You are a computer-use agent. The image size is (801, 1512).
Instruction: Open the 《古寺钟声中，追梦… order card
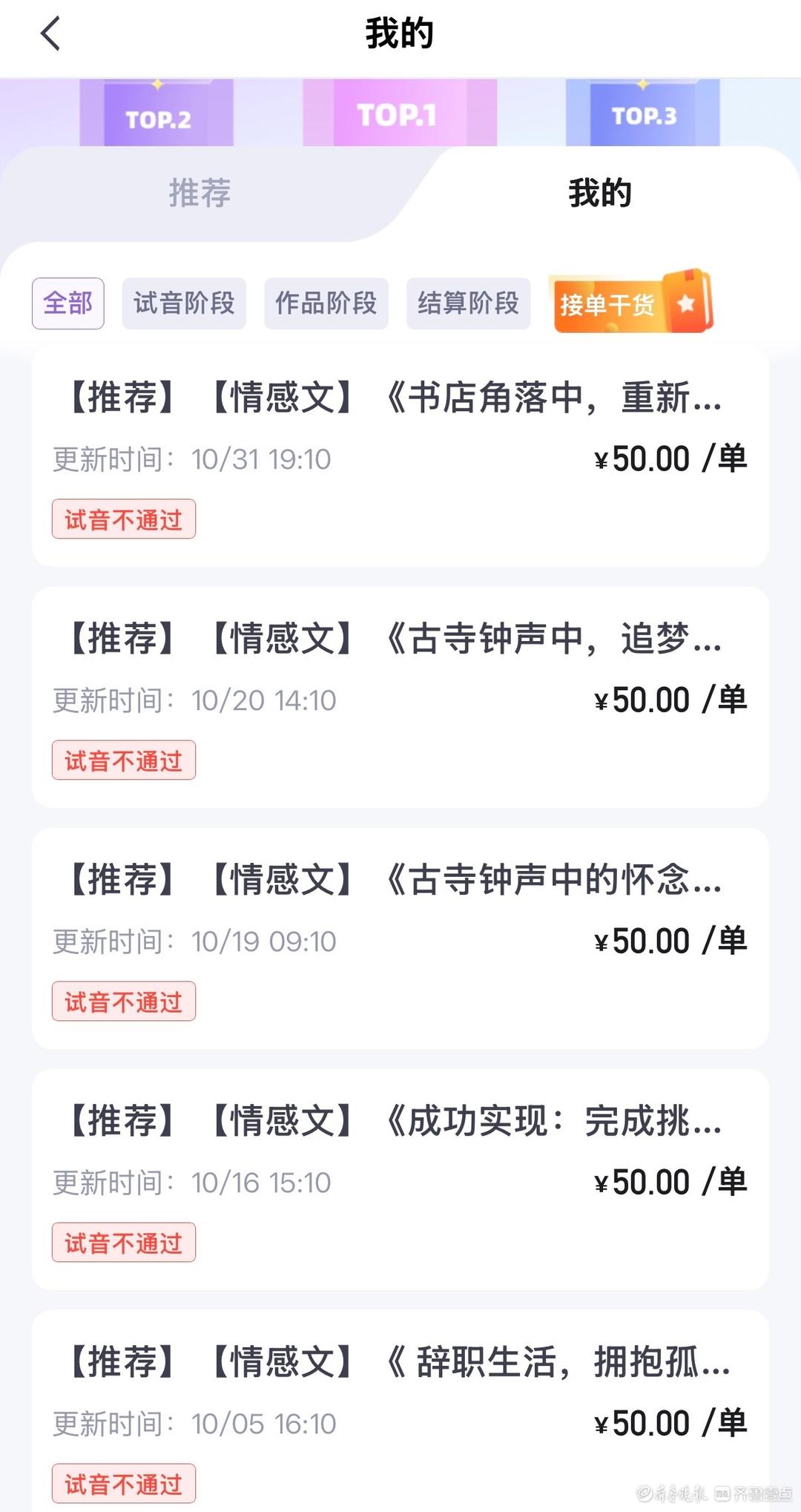pos(400,697)
